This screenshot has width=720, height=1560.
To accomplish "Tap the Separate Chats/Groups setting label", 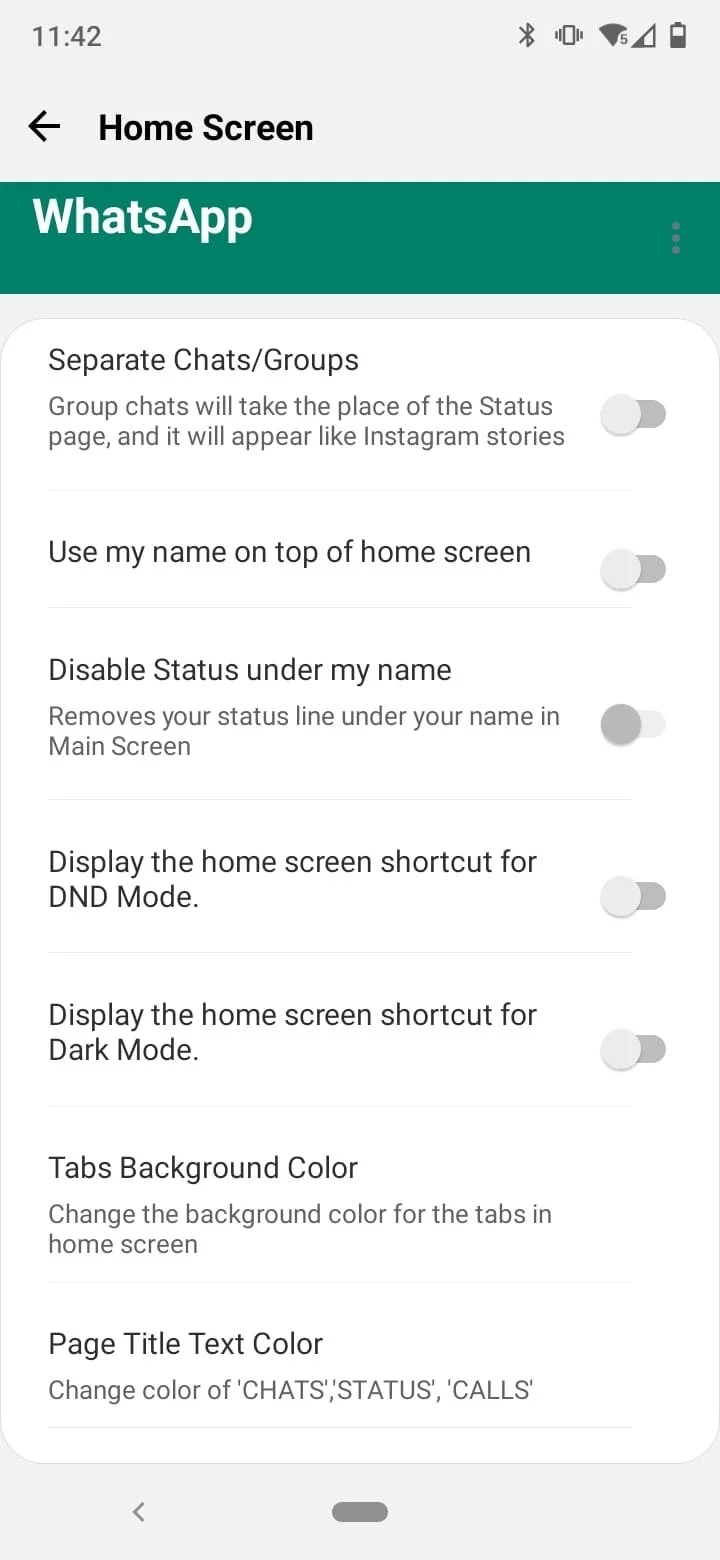I will (203, 359).
